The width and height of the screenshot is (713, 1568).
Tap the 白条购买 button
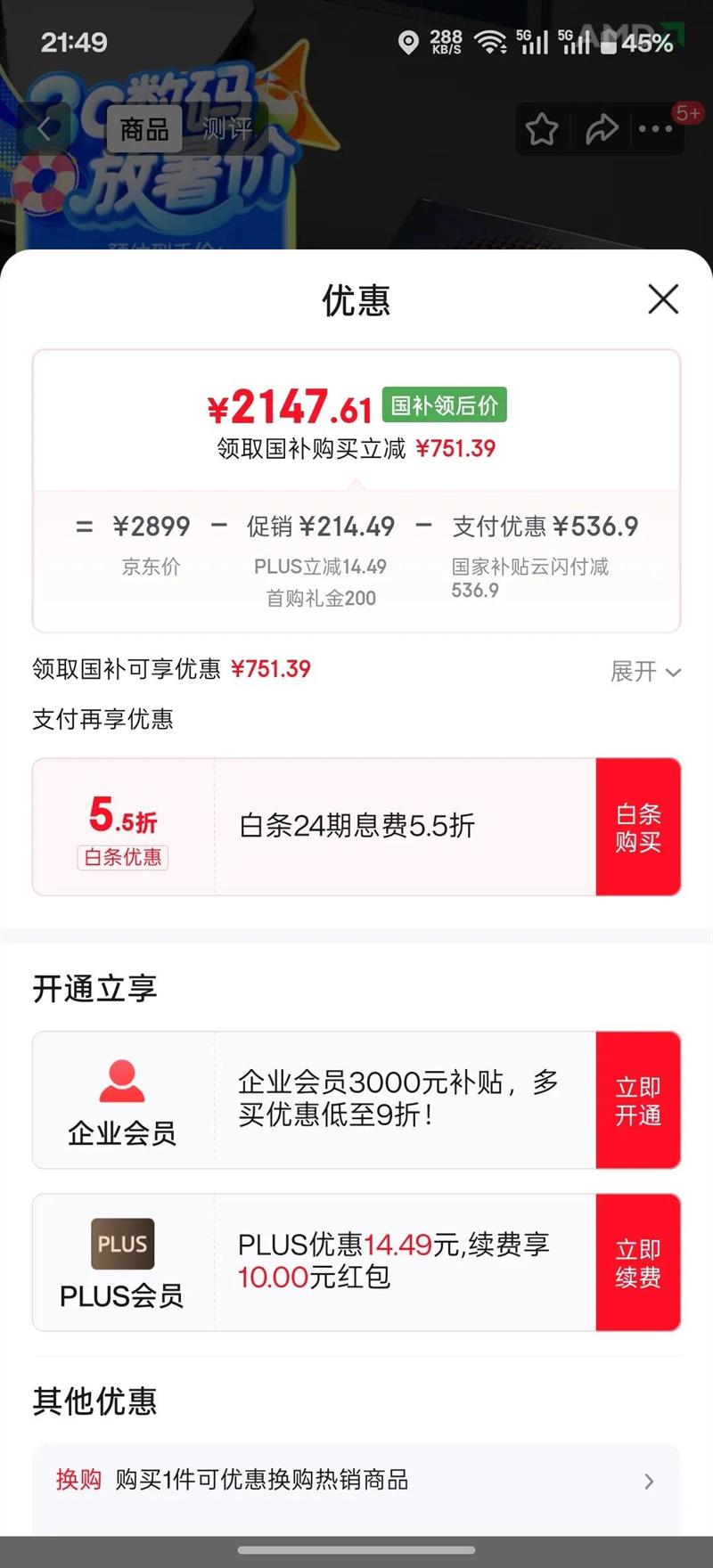coord(638,827)
